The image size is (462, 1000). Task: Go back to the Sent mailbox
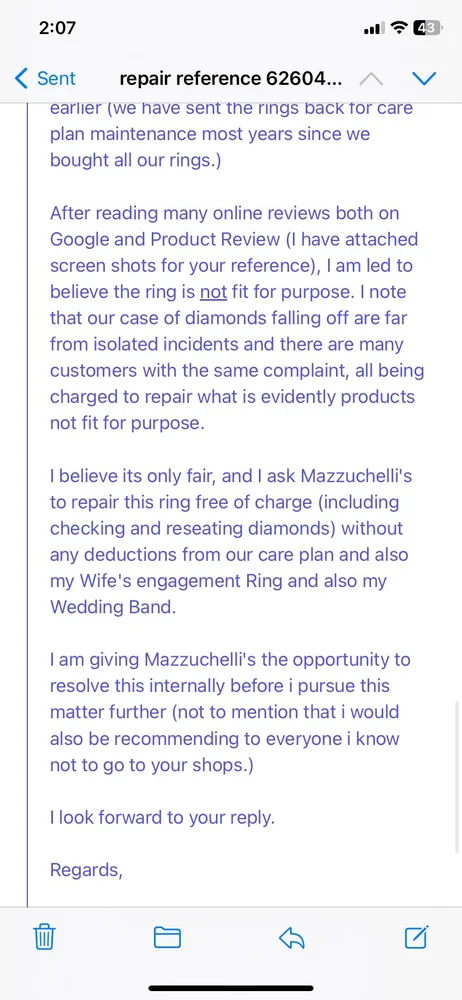[x=45, y=78]
